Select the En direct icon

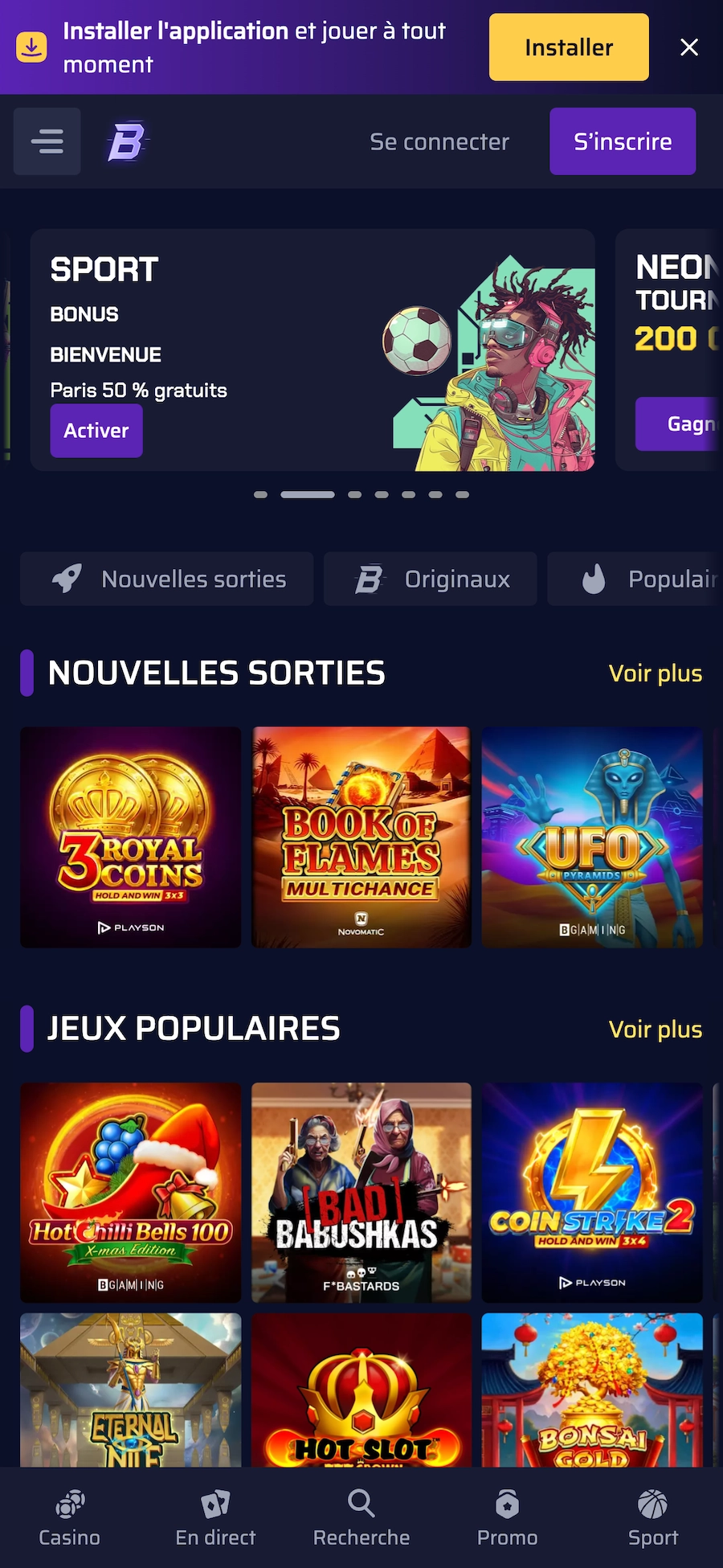(x=214, y=1504)
